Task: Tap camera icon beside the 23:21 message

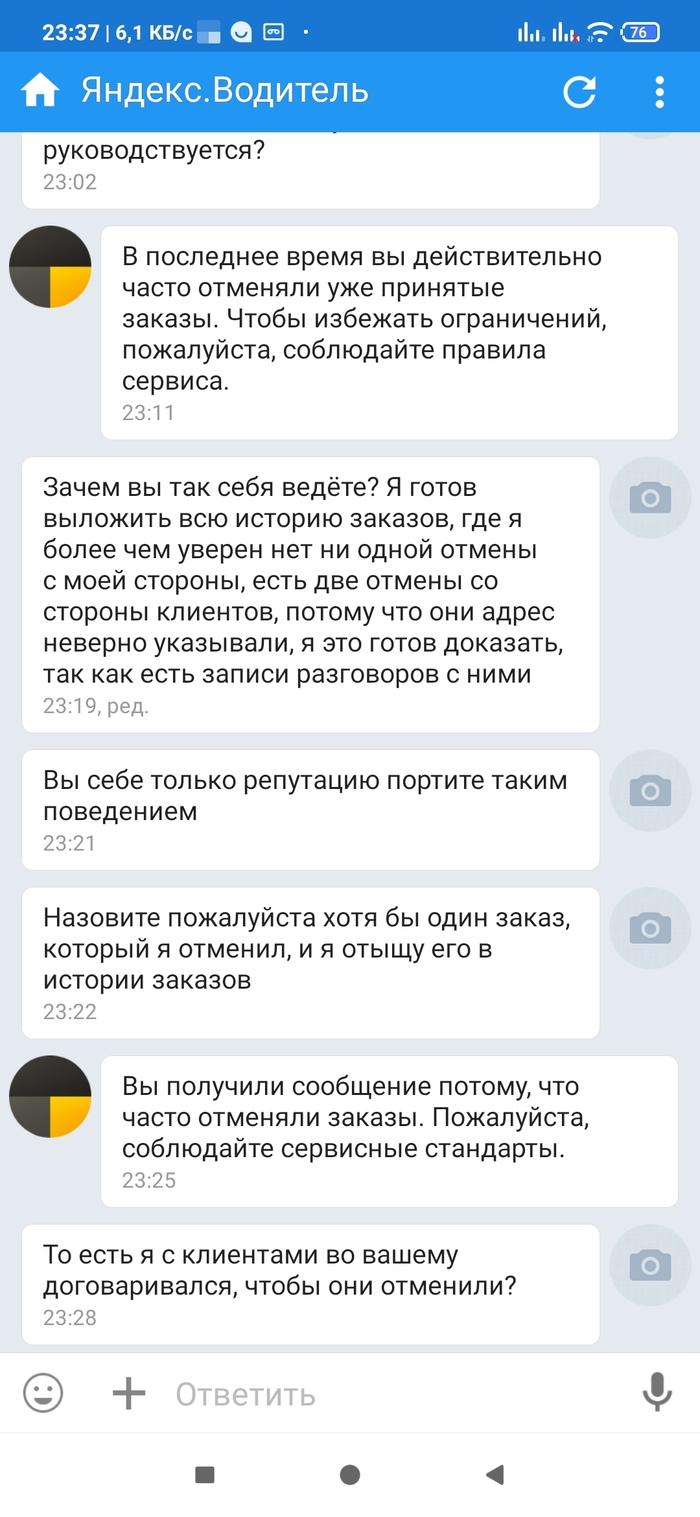Action: 650,790
